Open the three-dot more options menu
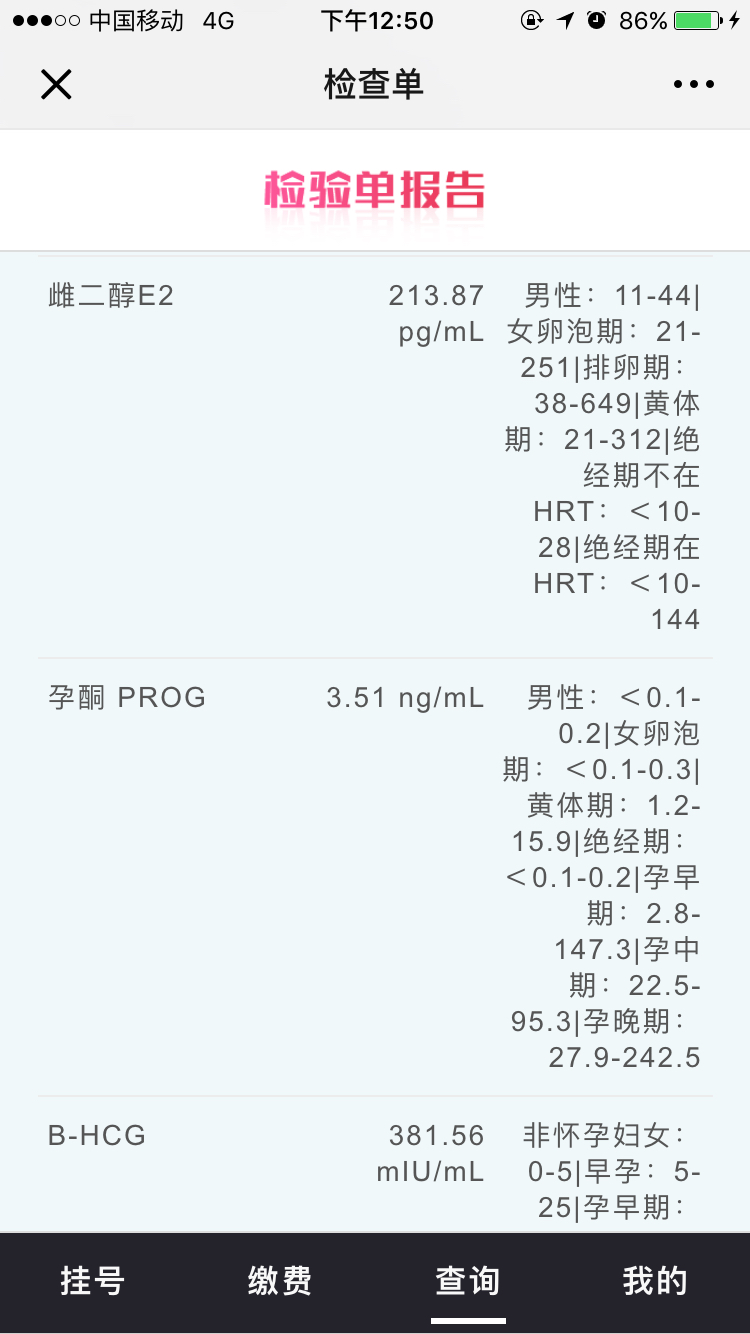Viewport: 750px width, 1334px height. click(x=694, y=85)
